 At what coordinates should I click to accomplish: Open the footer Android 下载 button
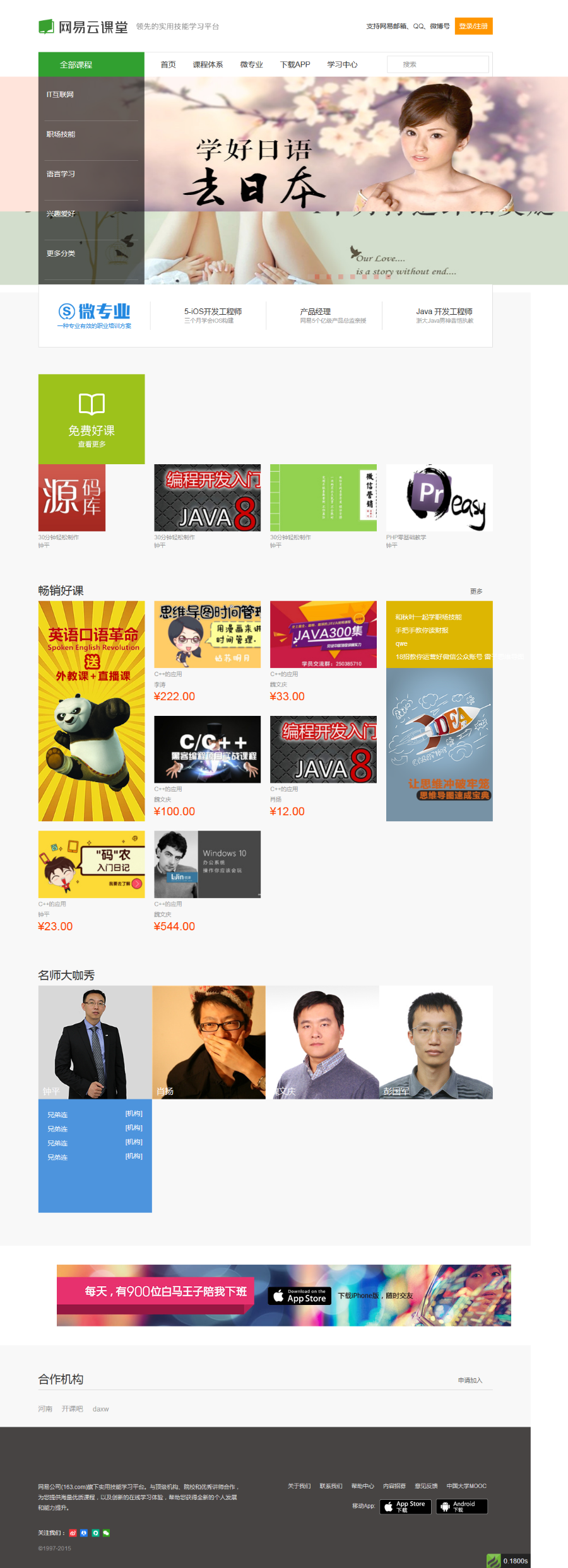pos(461,1506)
